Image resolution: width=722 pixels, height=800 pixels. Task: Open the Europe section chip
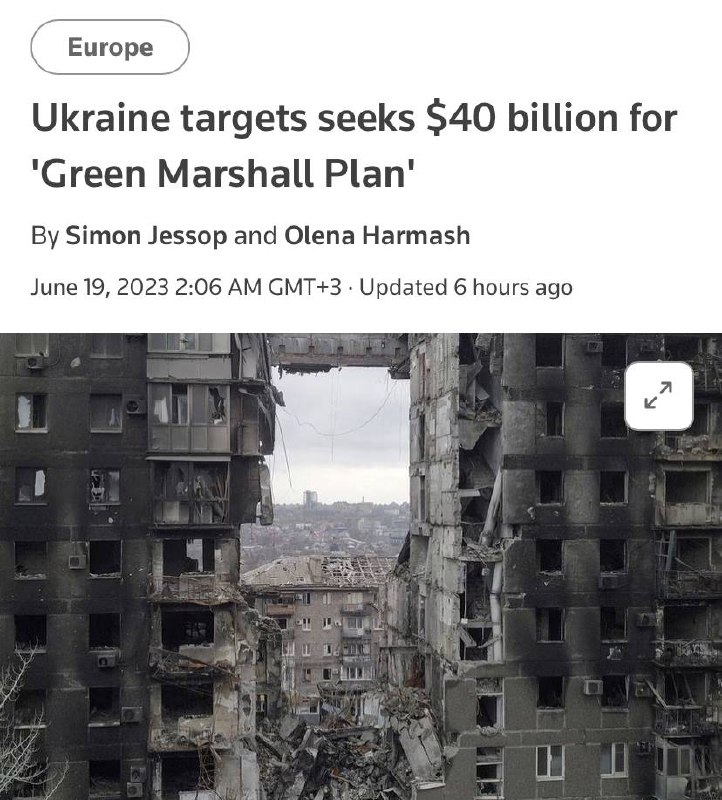tap(110, 47)
